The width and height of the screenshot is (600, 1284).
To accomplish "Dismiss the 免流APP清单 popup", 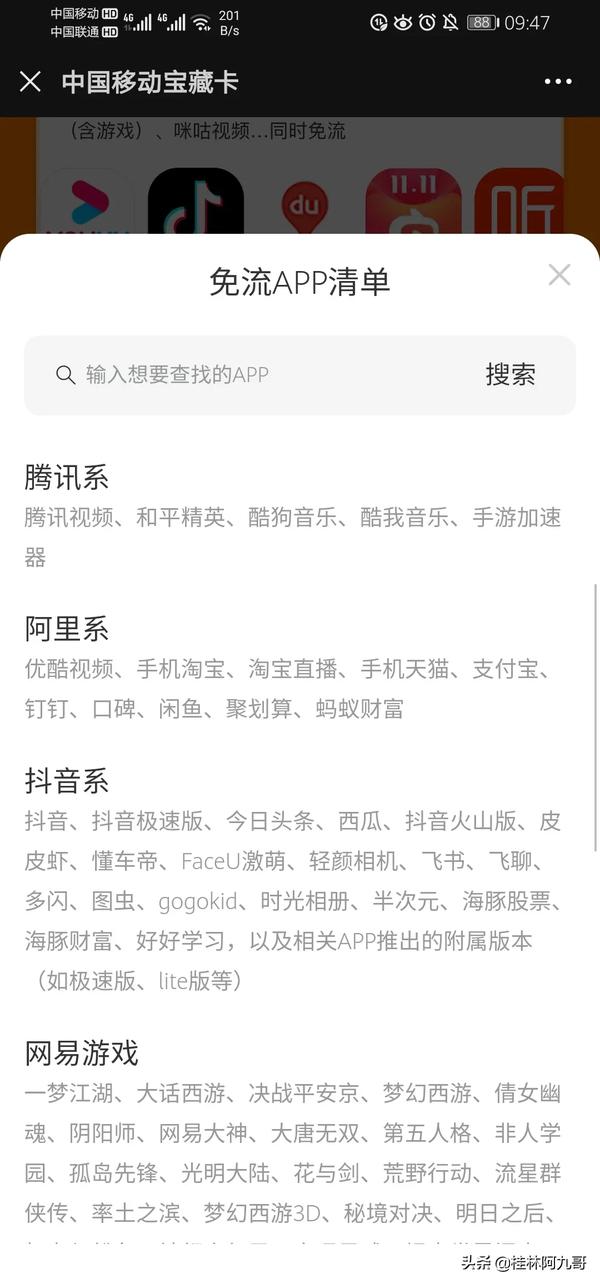I will [x=559, y=275].
